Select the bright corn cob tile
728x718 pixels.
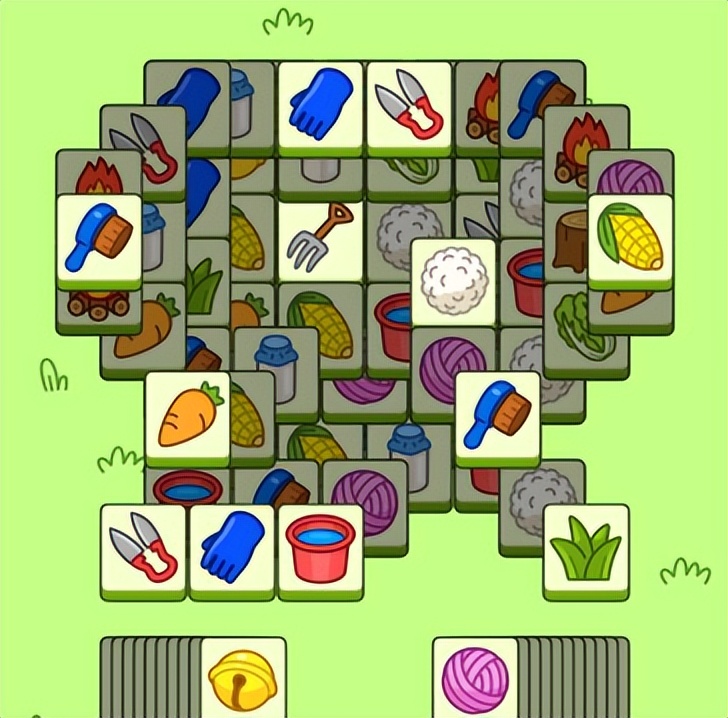[x=629, y=239]
